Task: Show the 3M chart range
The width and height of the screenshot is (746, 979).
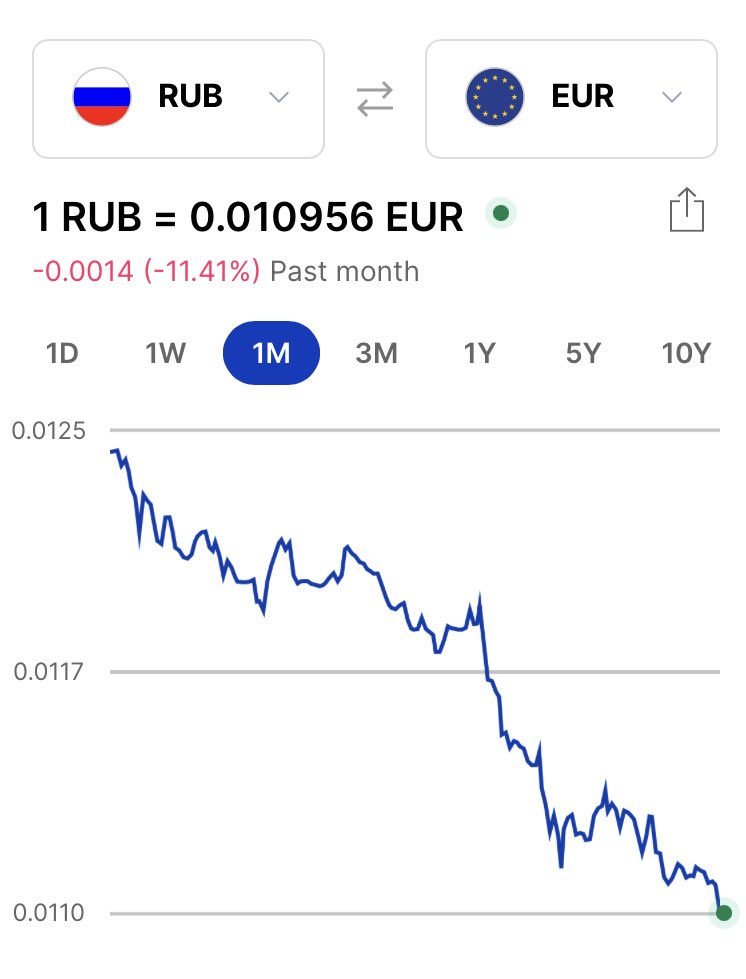Action: [376, 354]
